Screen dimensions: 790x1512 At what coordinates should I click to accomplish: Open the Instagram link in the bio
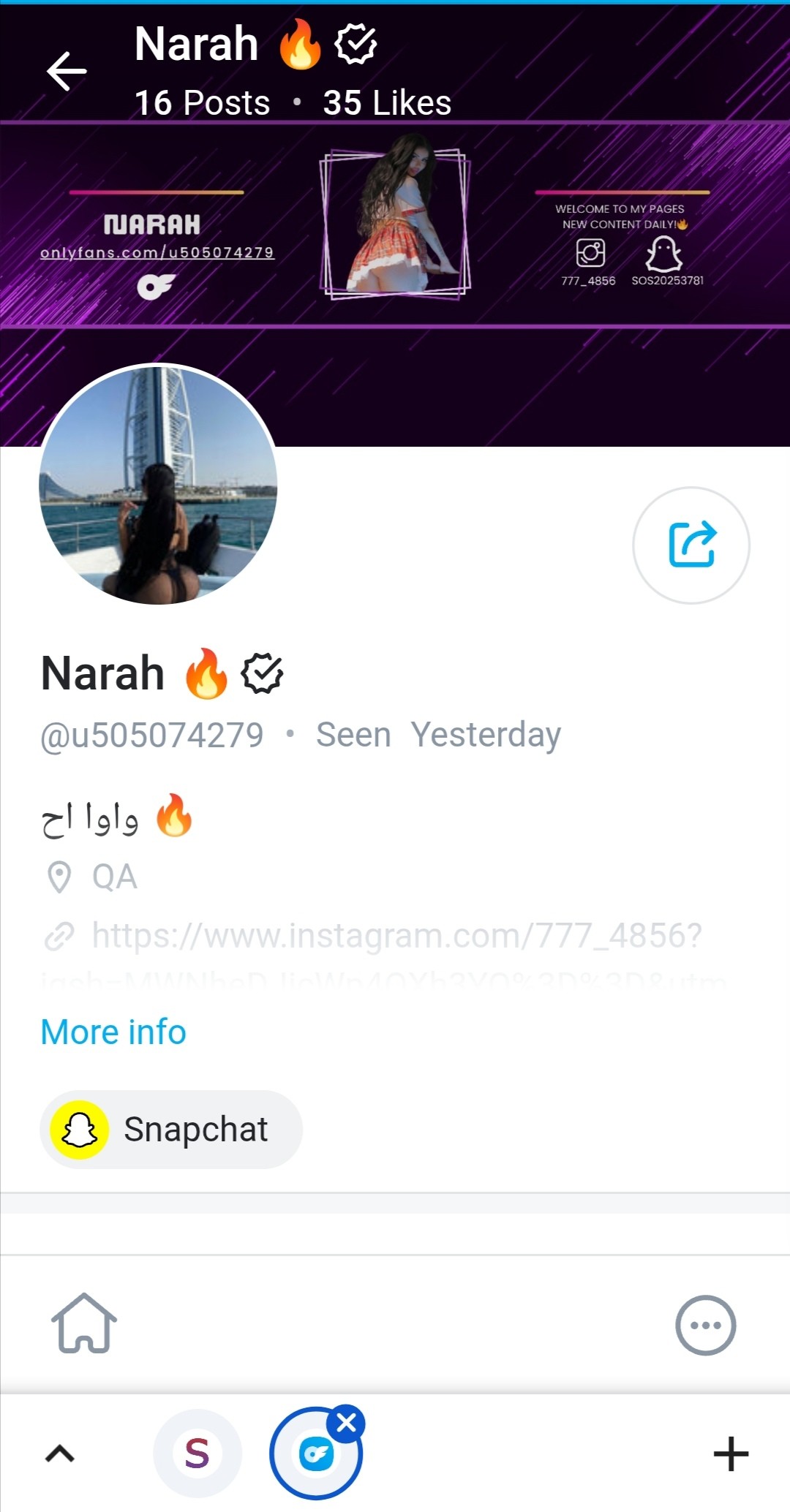click(x=396, y=936)
